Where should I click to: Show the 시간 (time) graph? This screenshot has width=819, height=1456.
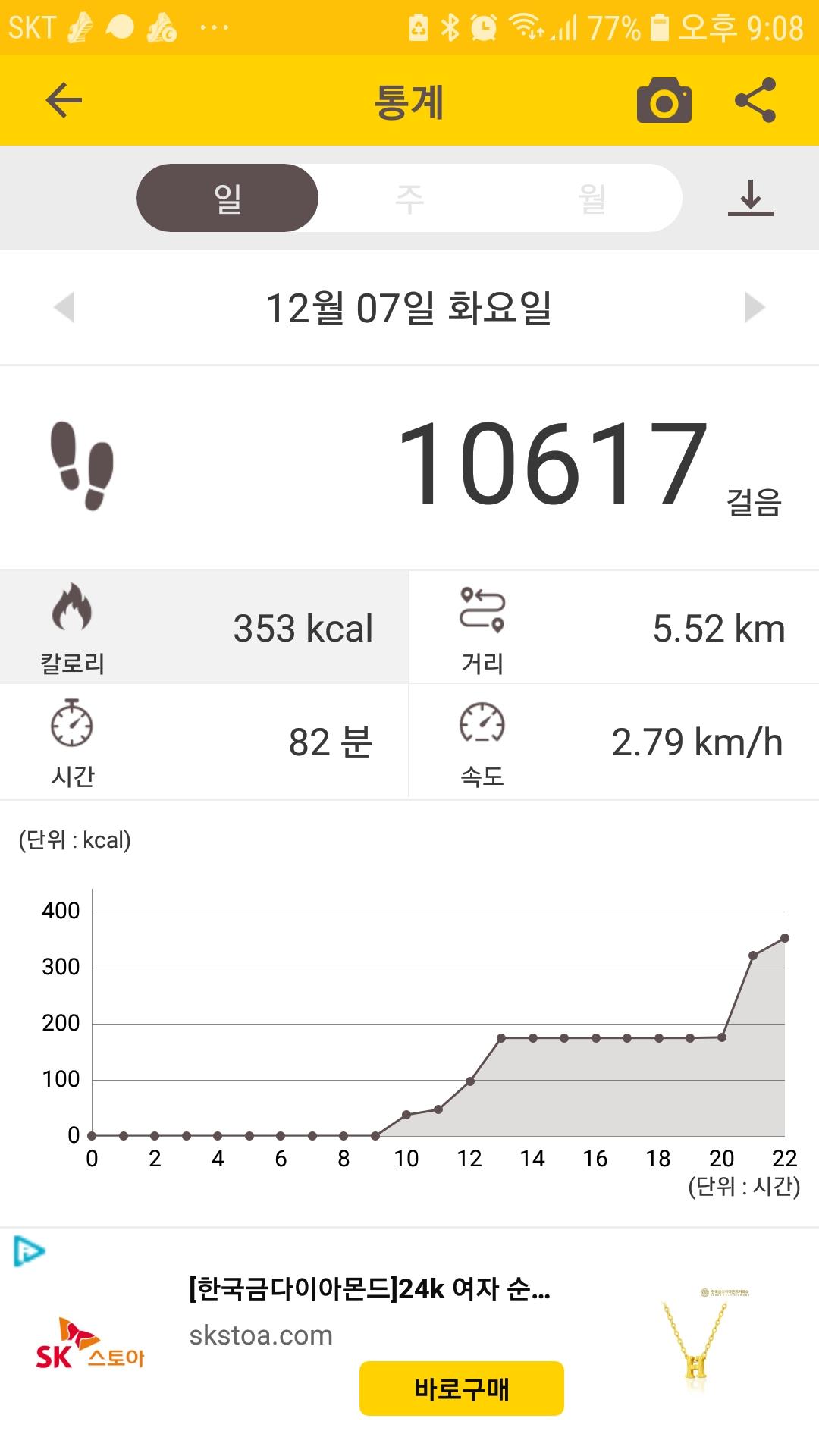205,742
